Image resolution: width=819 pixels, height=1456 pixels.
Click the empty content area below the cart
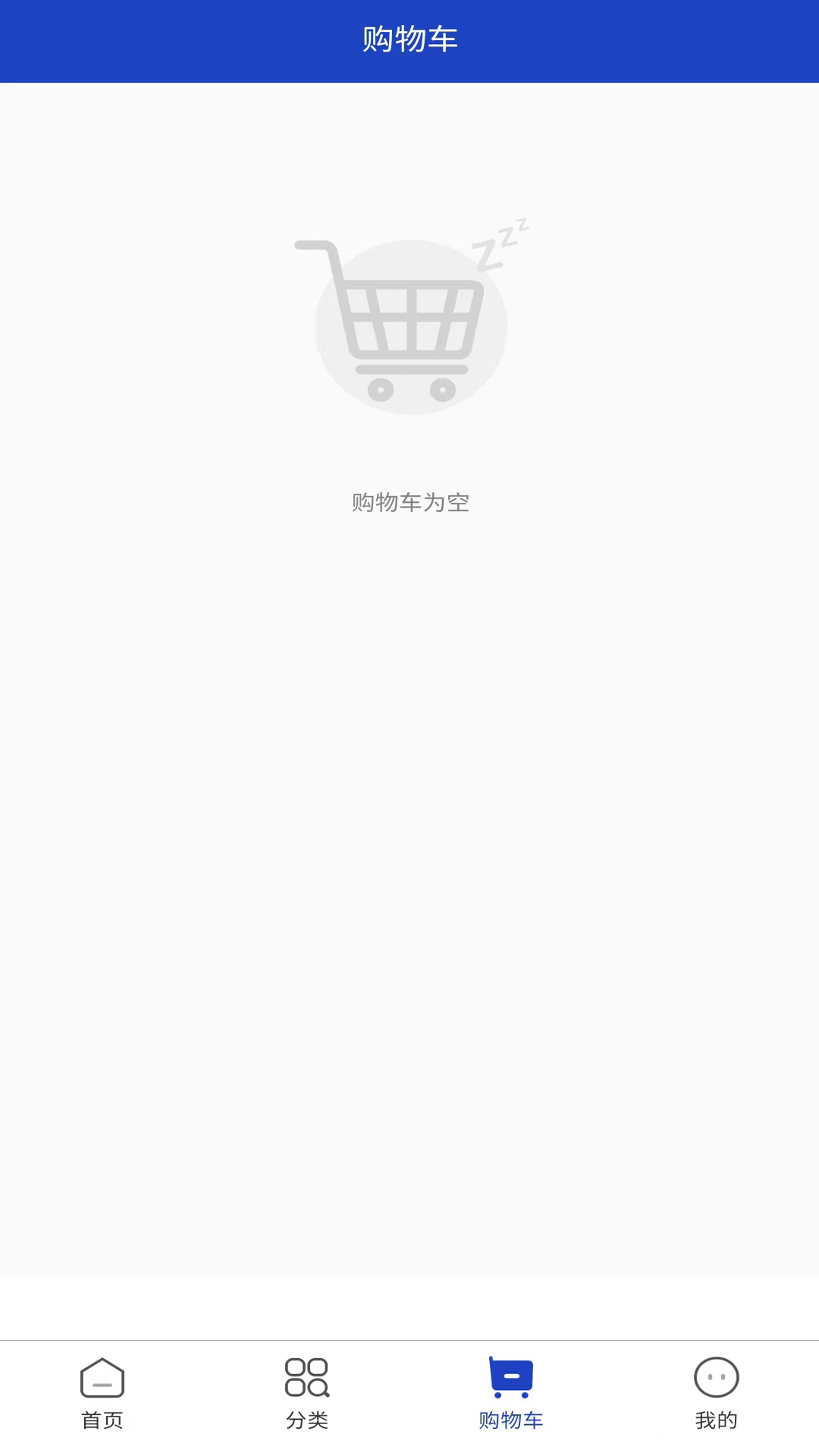pyautogui.click(x=409, y=834)
